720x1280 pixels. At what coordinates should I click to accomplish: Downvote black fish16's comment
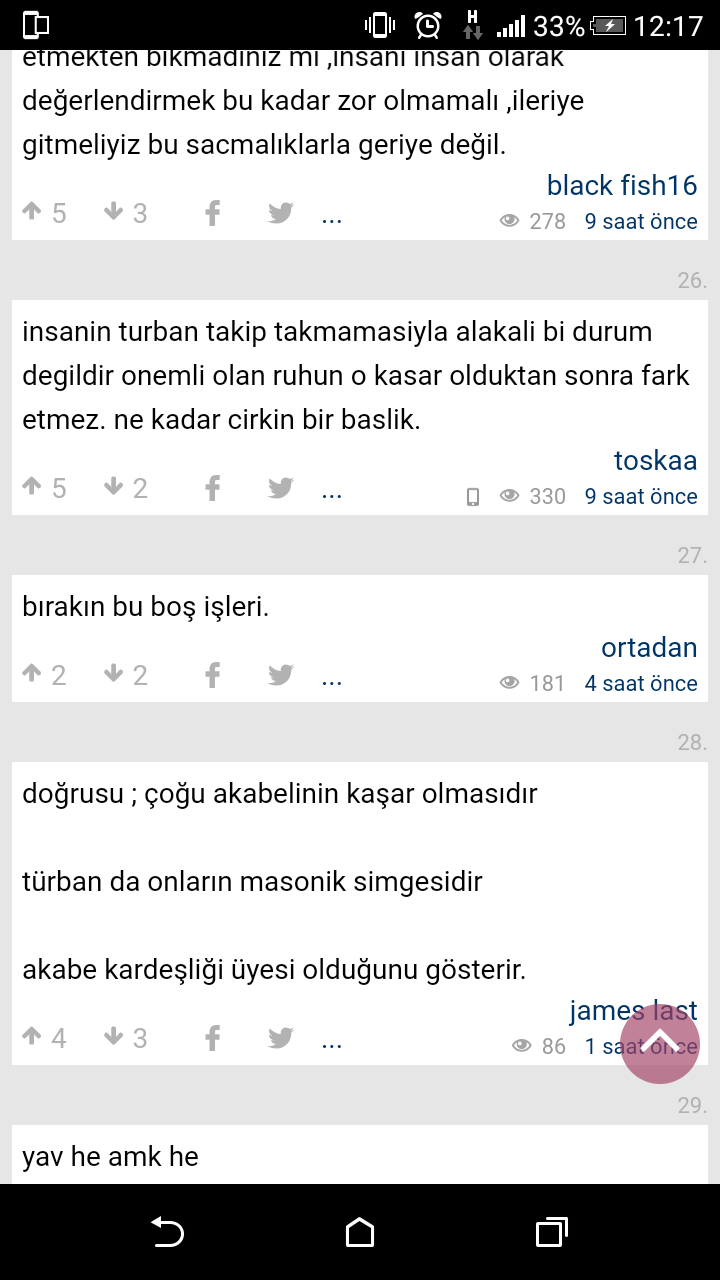(x=126, y=213)
